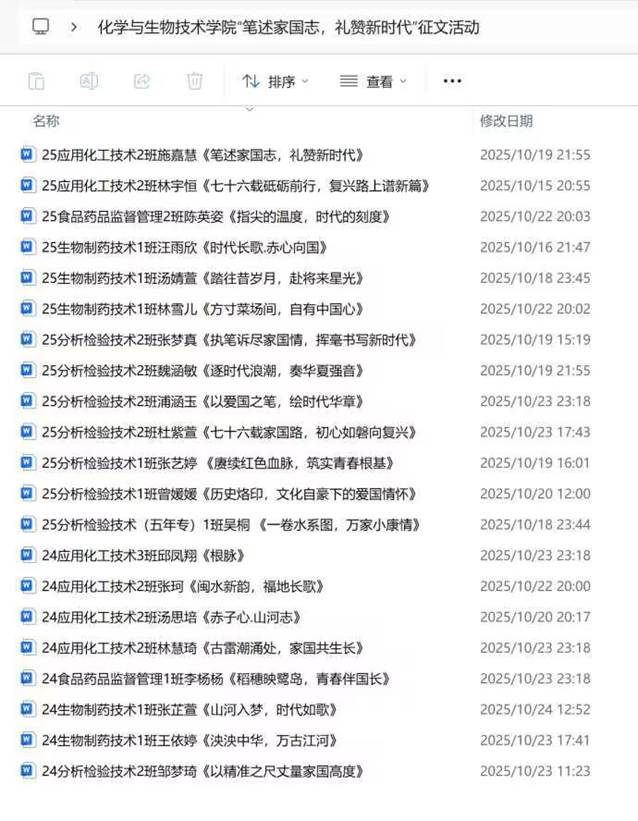Select 王依婷《泱泱中华，万古江河》file

click(x=189, y=741)
